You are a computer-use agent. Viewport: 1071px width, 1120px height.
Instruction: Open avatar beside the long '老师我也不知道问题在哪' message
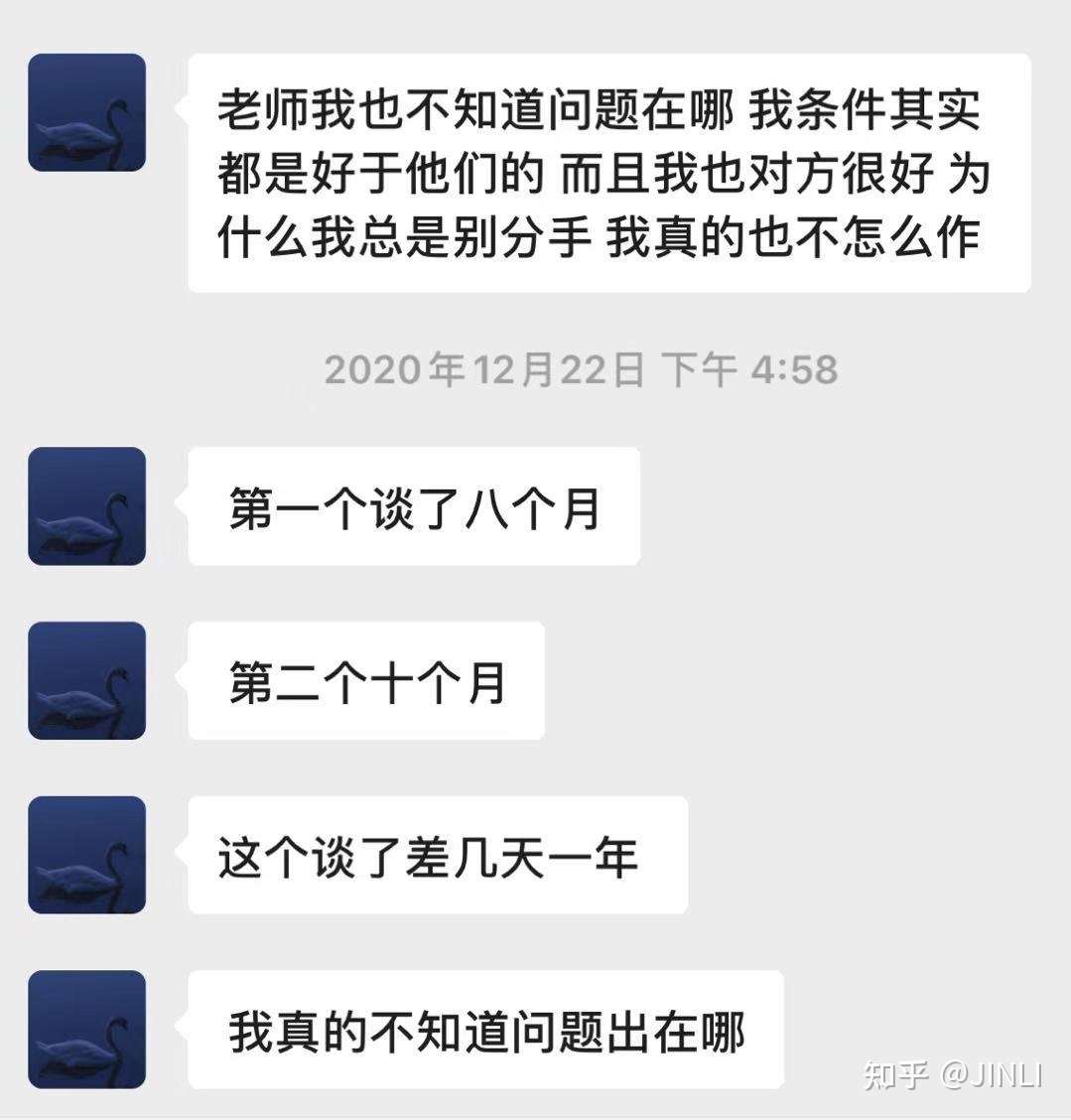click(x=87, y=112)
